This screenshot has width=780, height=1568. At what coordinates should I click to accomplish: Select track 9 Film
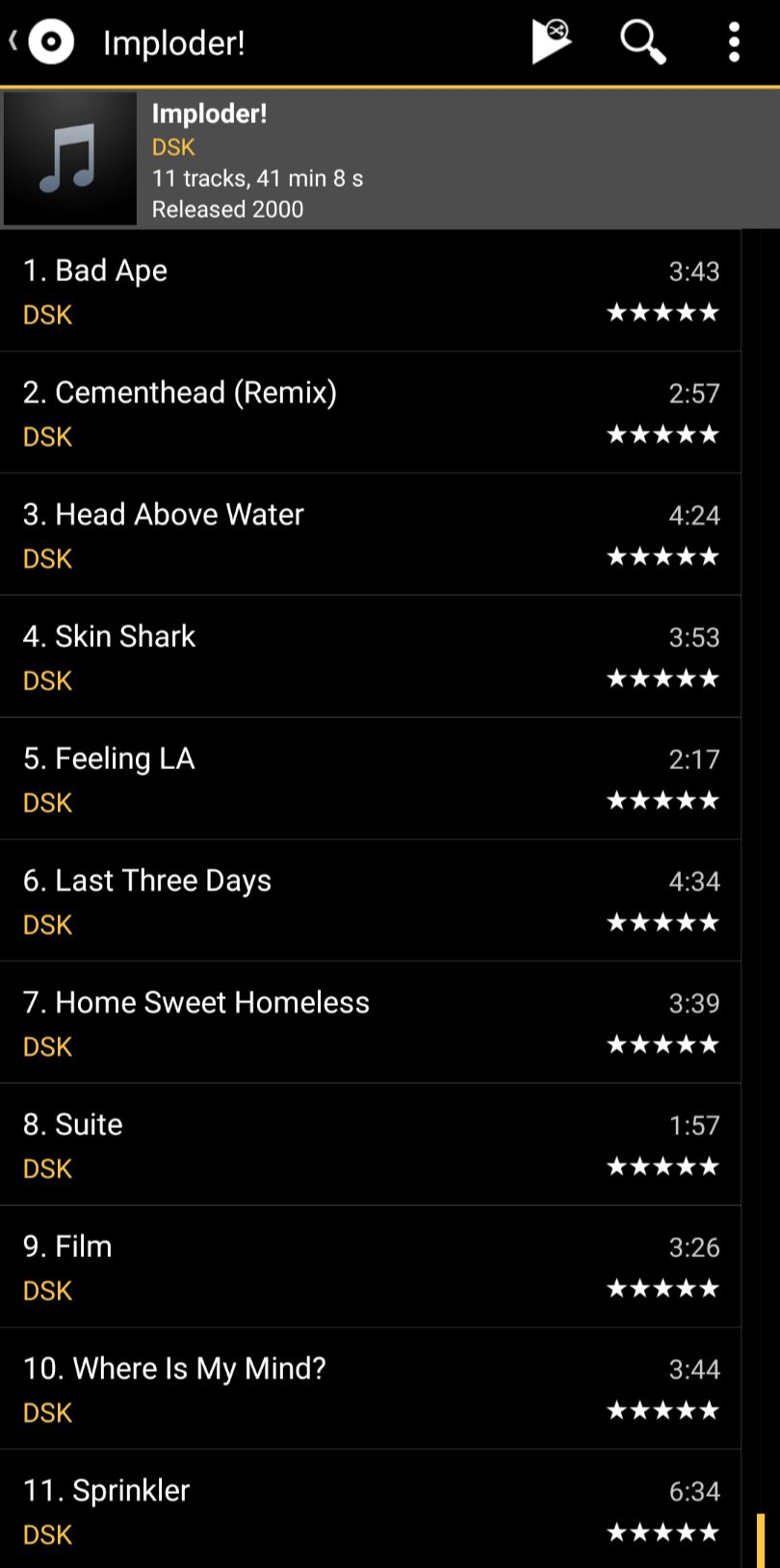click(x=370, y=1267)
